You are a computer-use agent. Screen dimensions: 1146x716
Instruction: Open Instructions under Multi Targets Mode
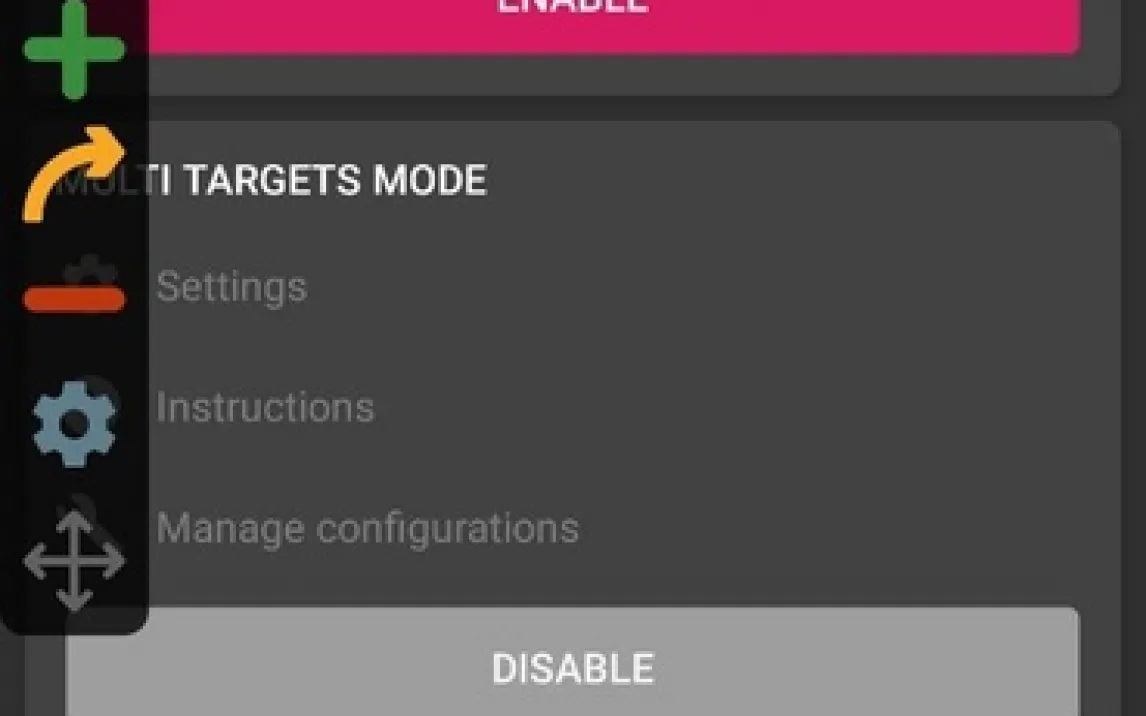265,407
